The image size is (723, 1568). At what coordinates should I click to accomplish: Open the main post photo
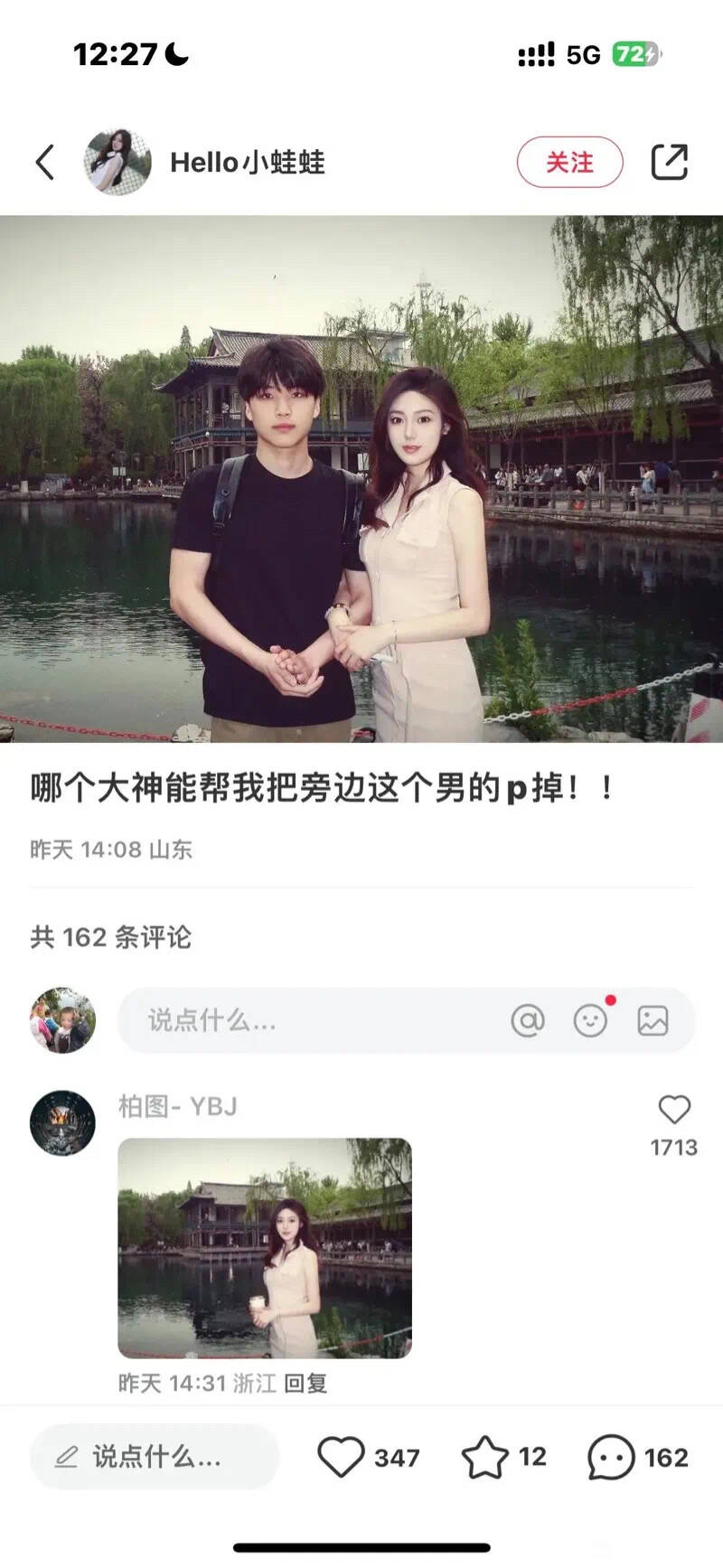tap(361, 479)
